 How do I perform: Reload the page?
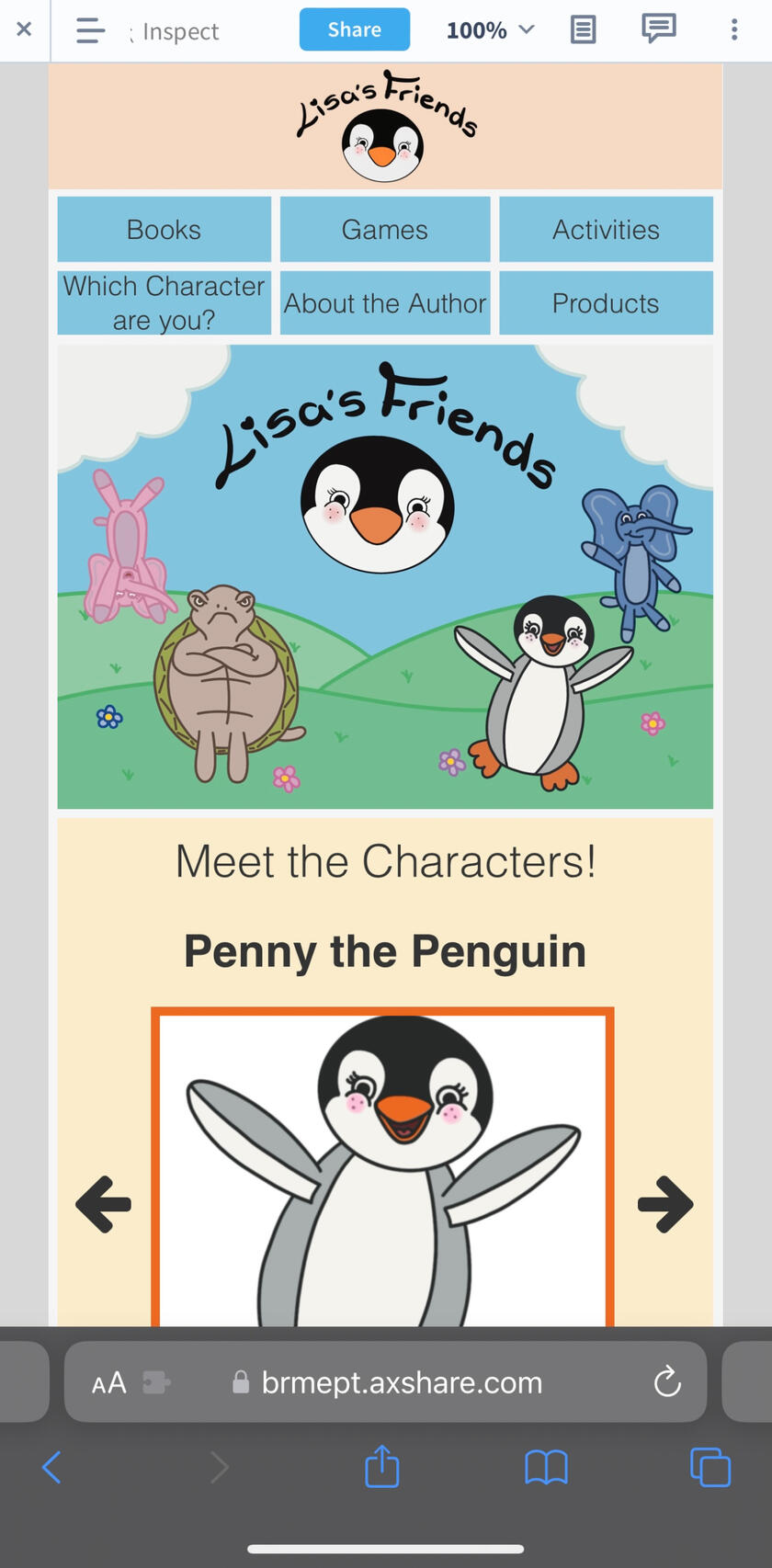point(666,1381)
